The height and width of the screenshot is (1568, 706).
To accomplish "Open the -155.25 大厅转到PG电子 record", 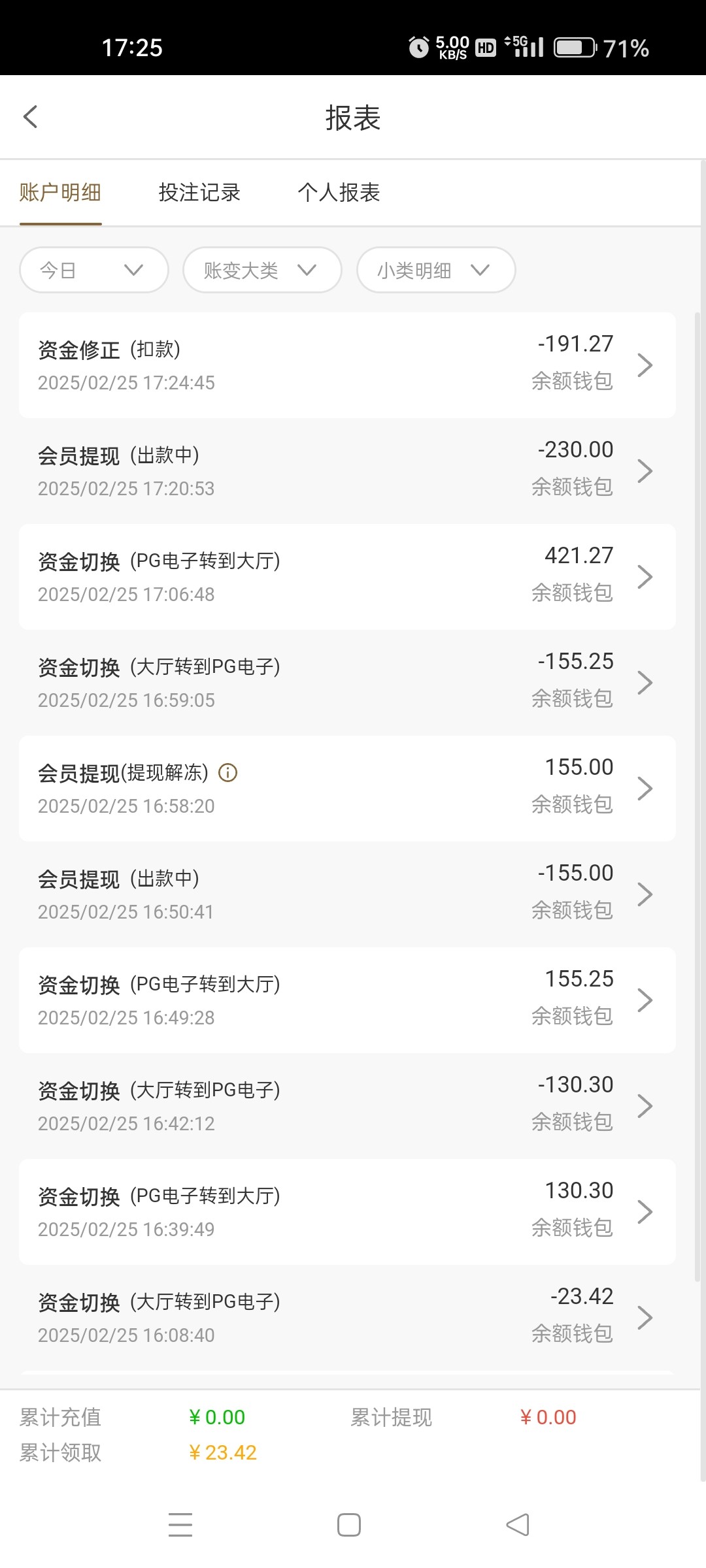I will (x=346, y=683).
